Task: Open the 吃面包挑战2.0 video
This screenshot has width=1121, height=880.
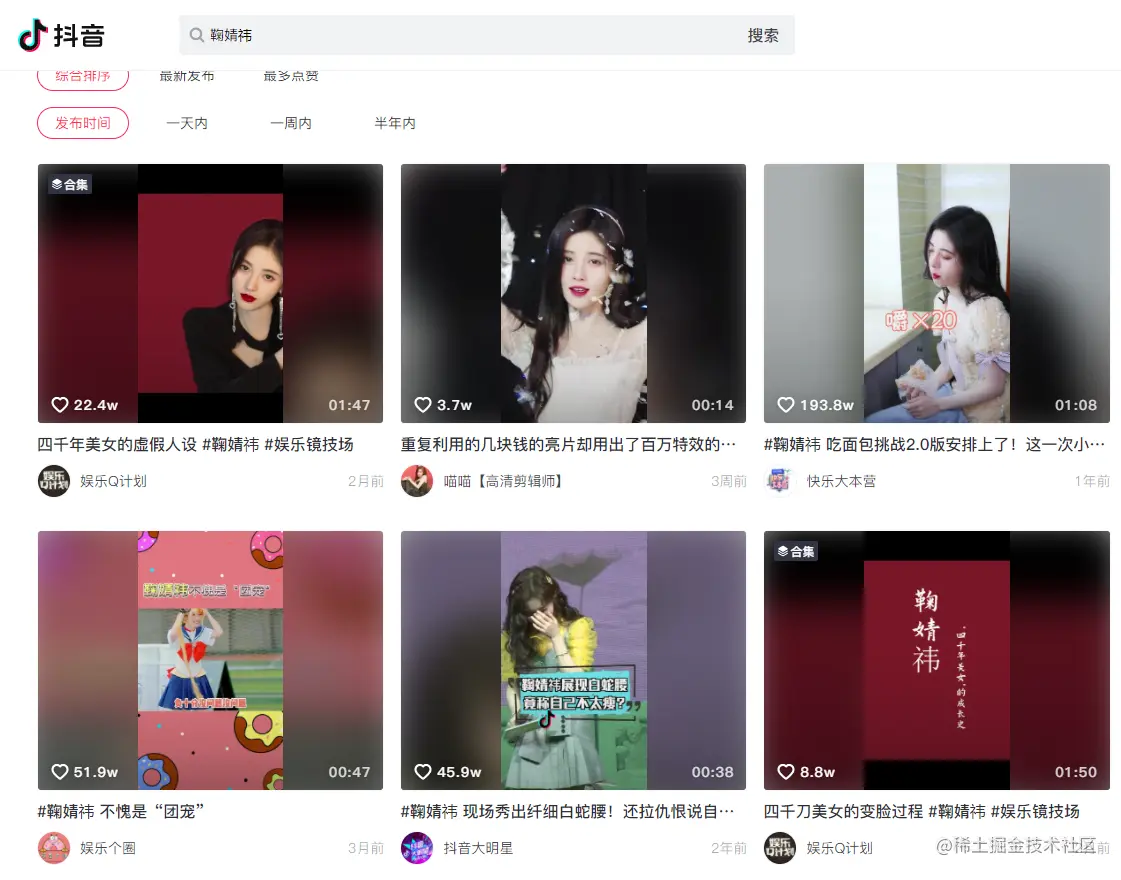Action: [936, 293]
